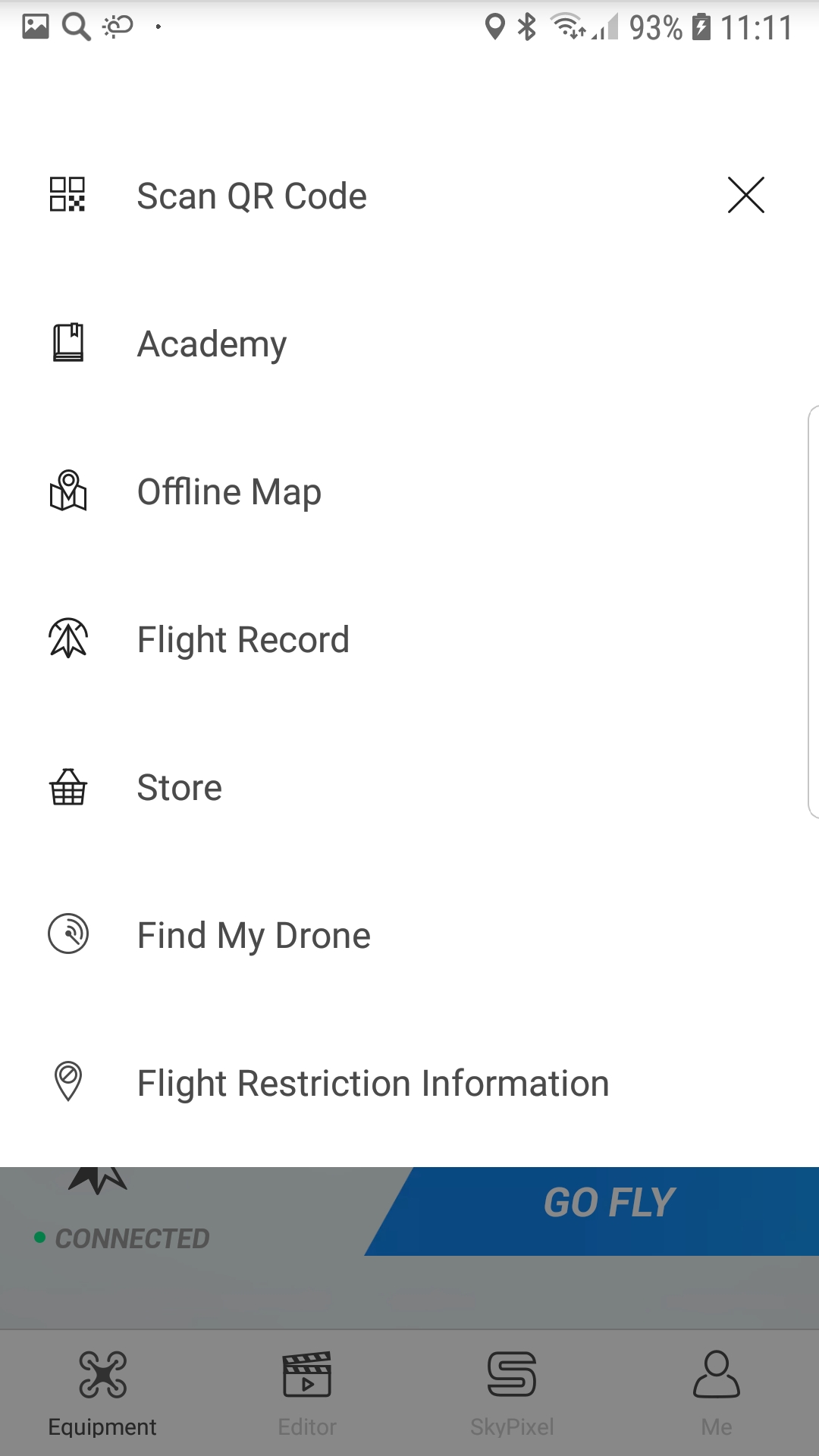Select Offline Map

[229, 492]
